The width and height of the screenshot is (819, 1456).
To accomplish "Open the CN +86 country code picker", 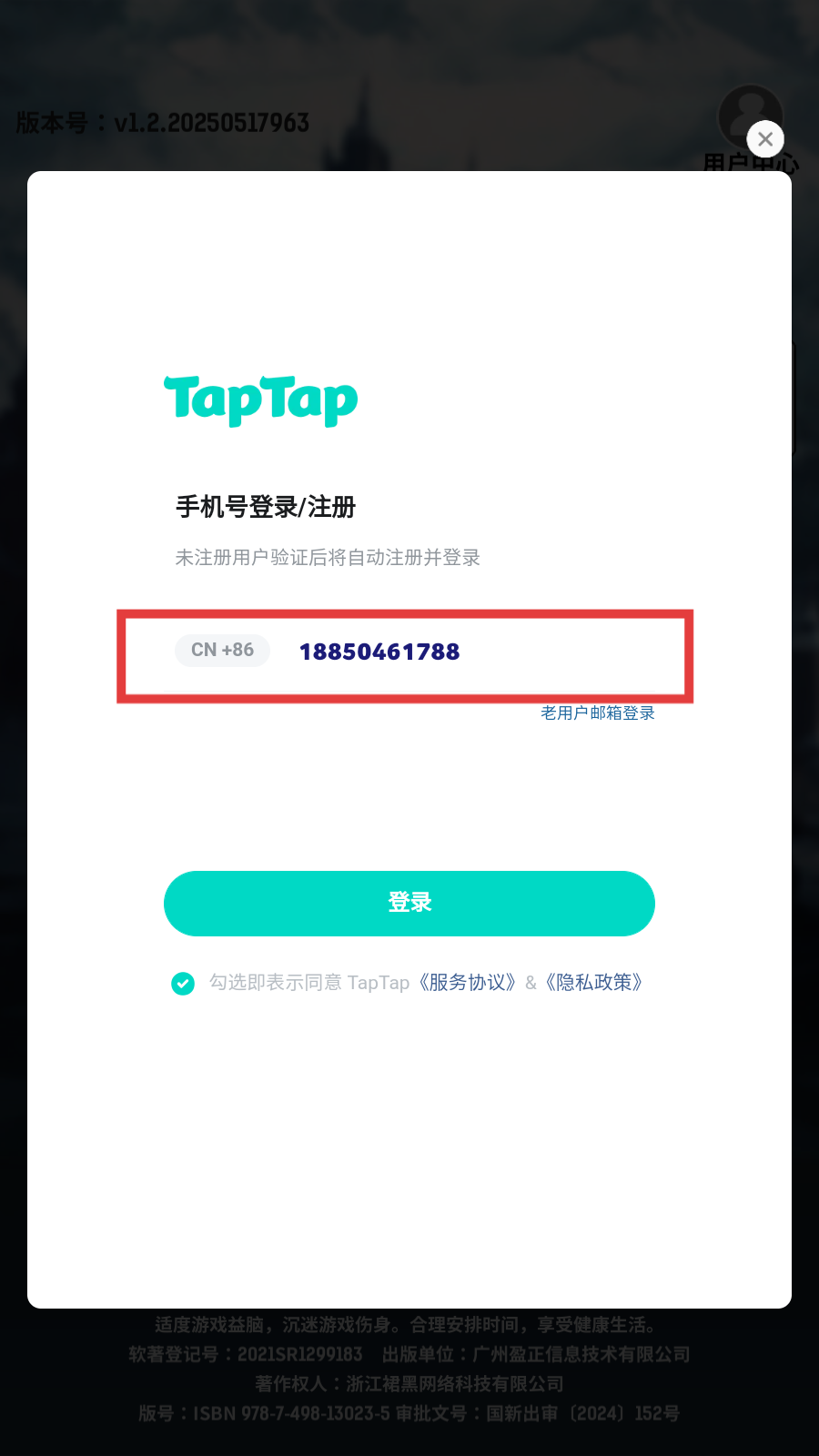I will point(222,651).
